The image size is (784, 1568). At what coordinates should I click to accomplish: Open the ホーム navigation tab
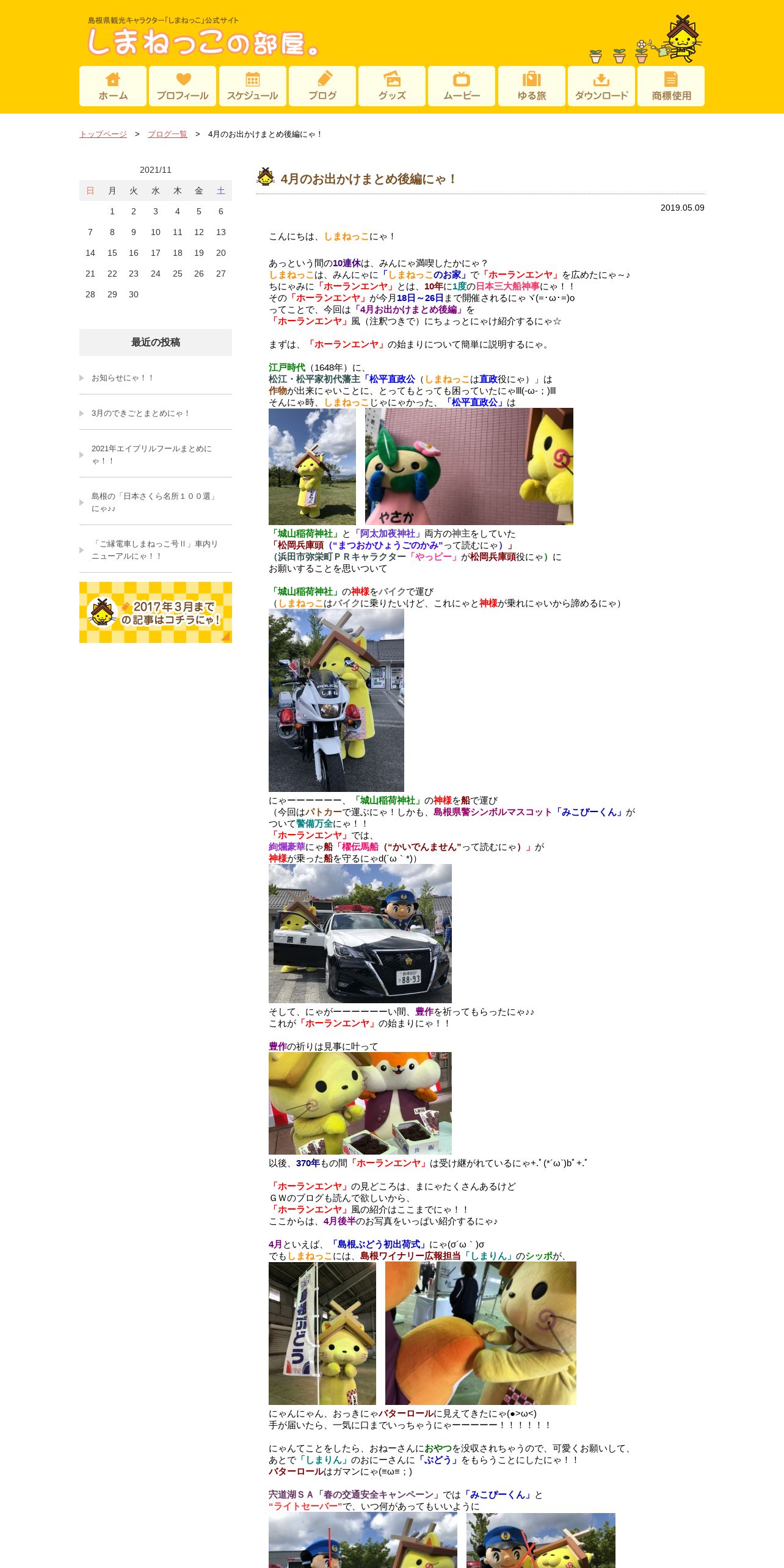tap(113, 86)
